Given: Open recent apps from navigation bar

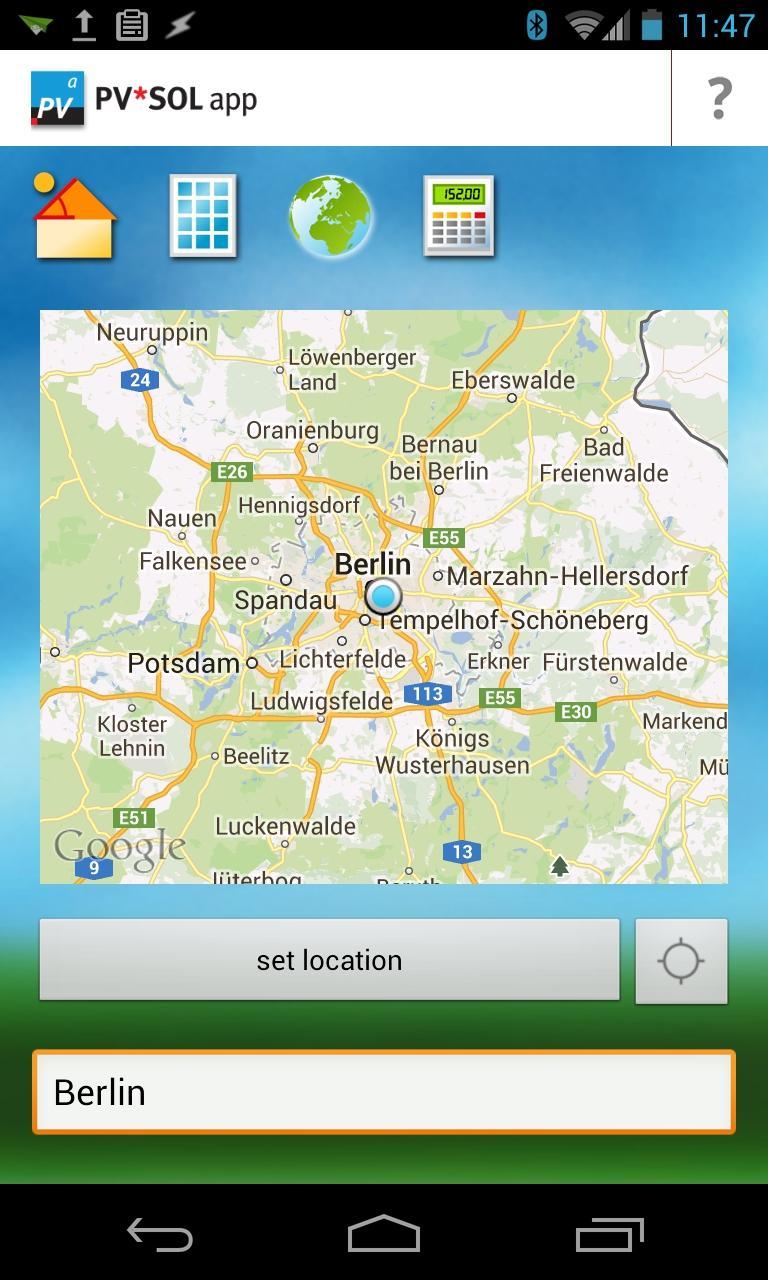Looking at the screenshot, I should [610, 1235].
